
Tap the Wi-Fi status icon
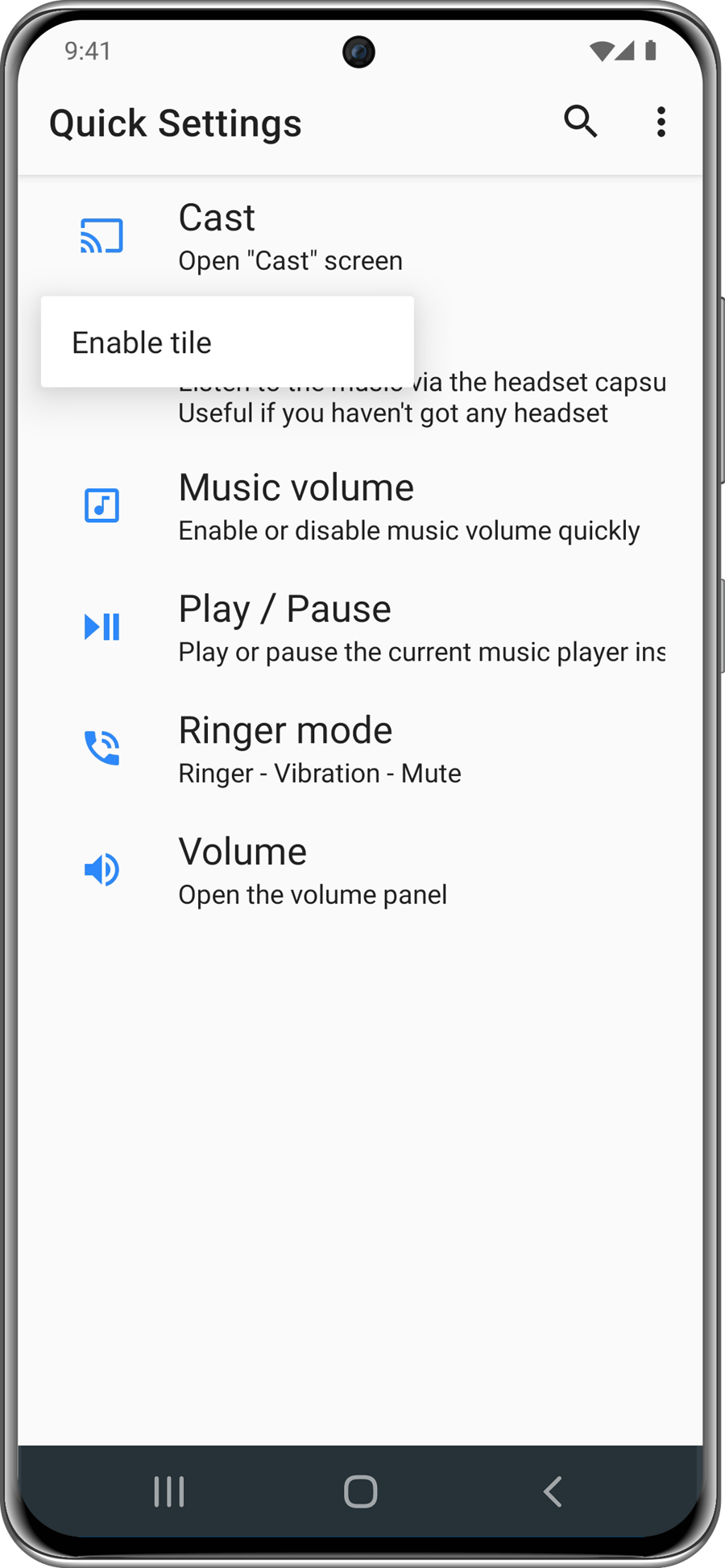pyautogui.click(x=600, y=51)
